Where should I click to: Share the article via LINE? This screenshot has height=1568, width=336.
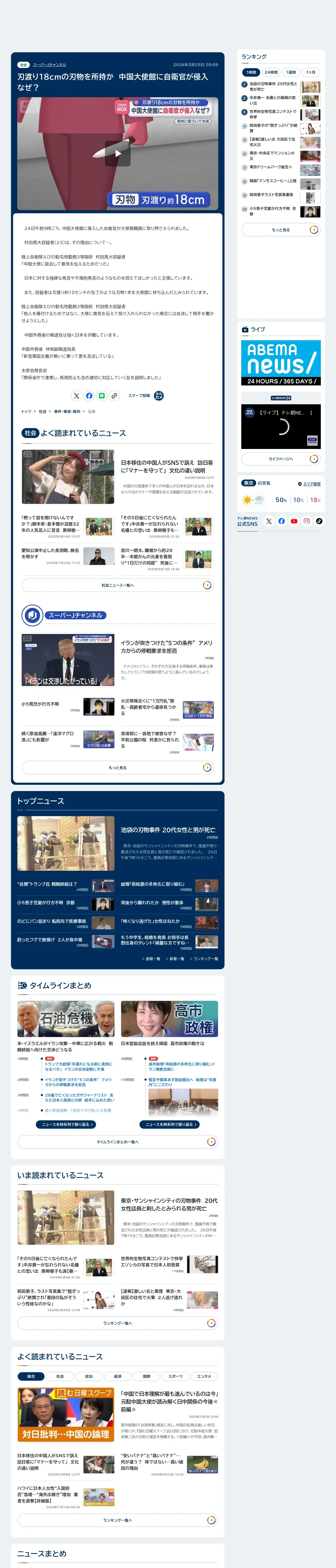(102, 396)
